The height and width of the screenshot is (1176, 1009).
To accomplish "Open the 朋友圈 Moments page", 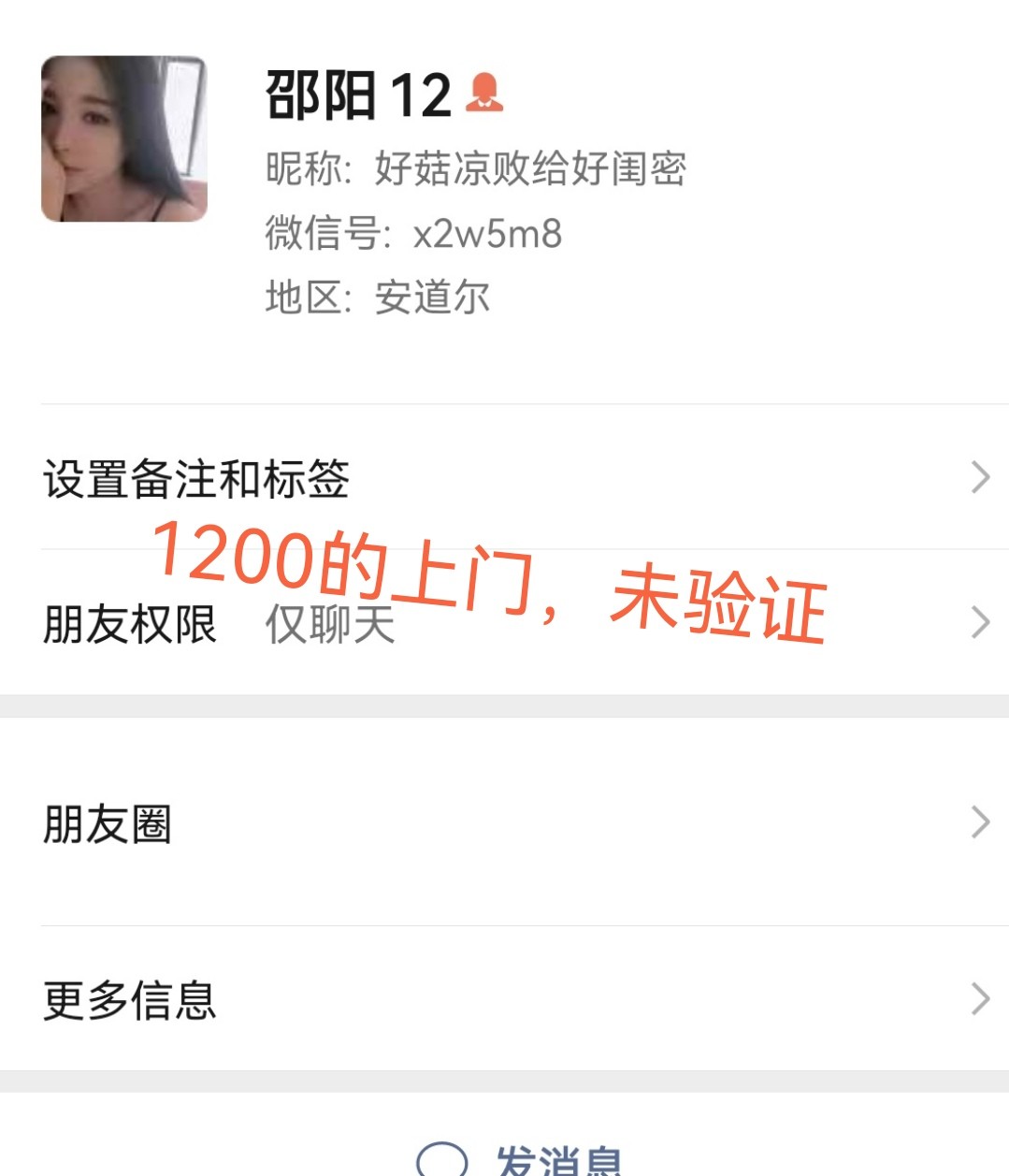I will point(108,823).
